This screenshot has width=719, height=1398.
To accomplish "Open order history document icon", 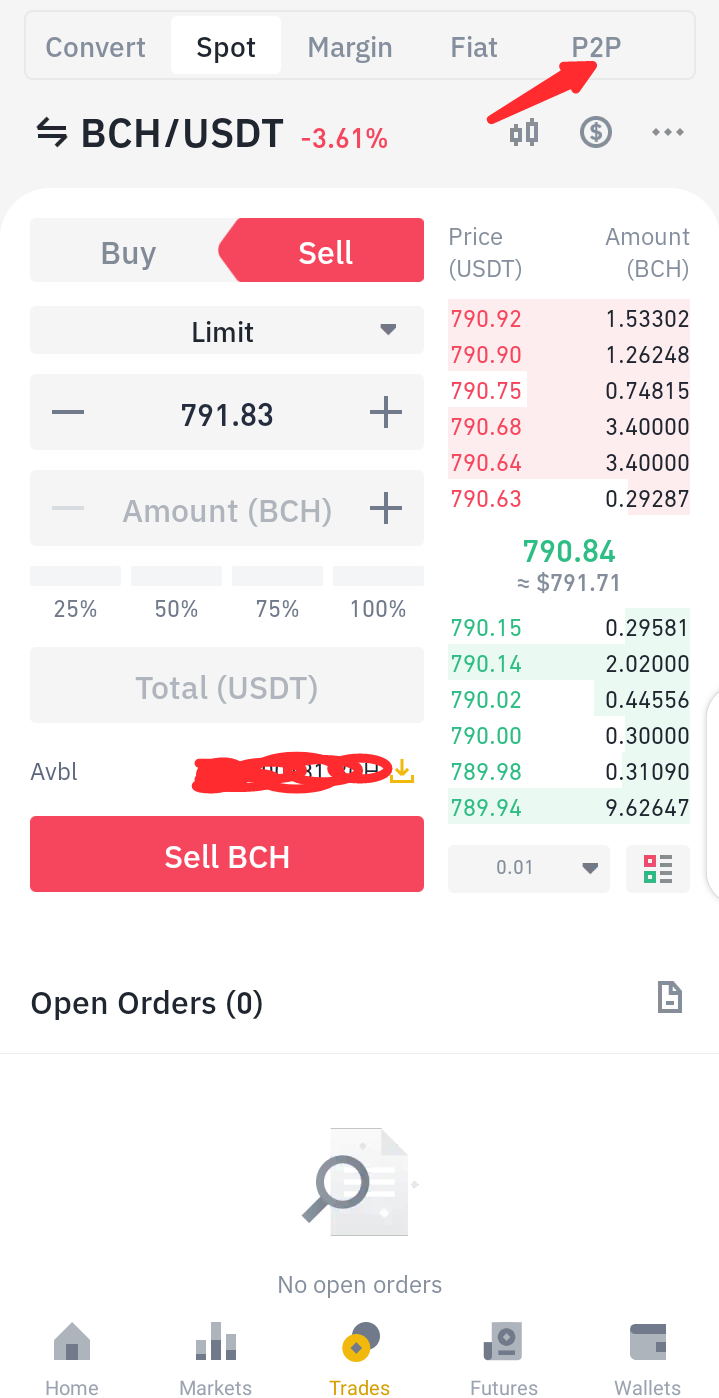I will (669, 997).
